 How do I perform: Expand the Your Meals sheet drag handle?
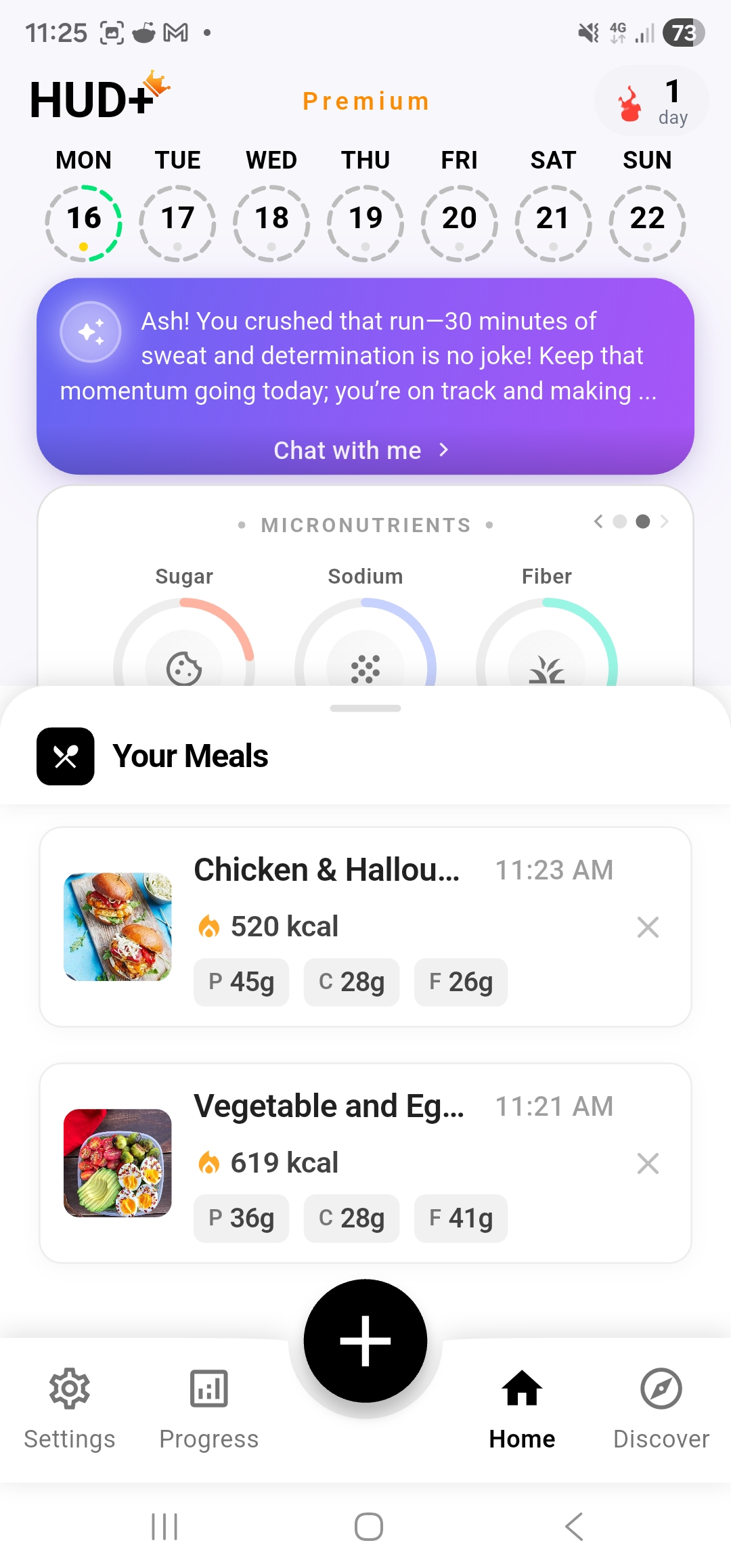point(365,708)
